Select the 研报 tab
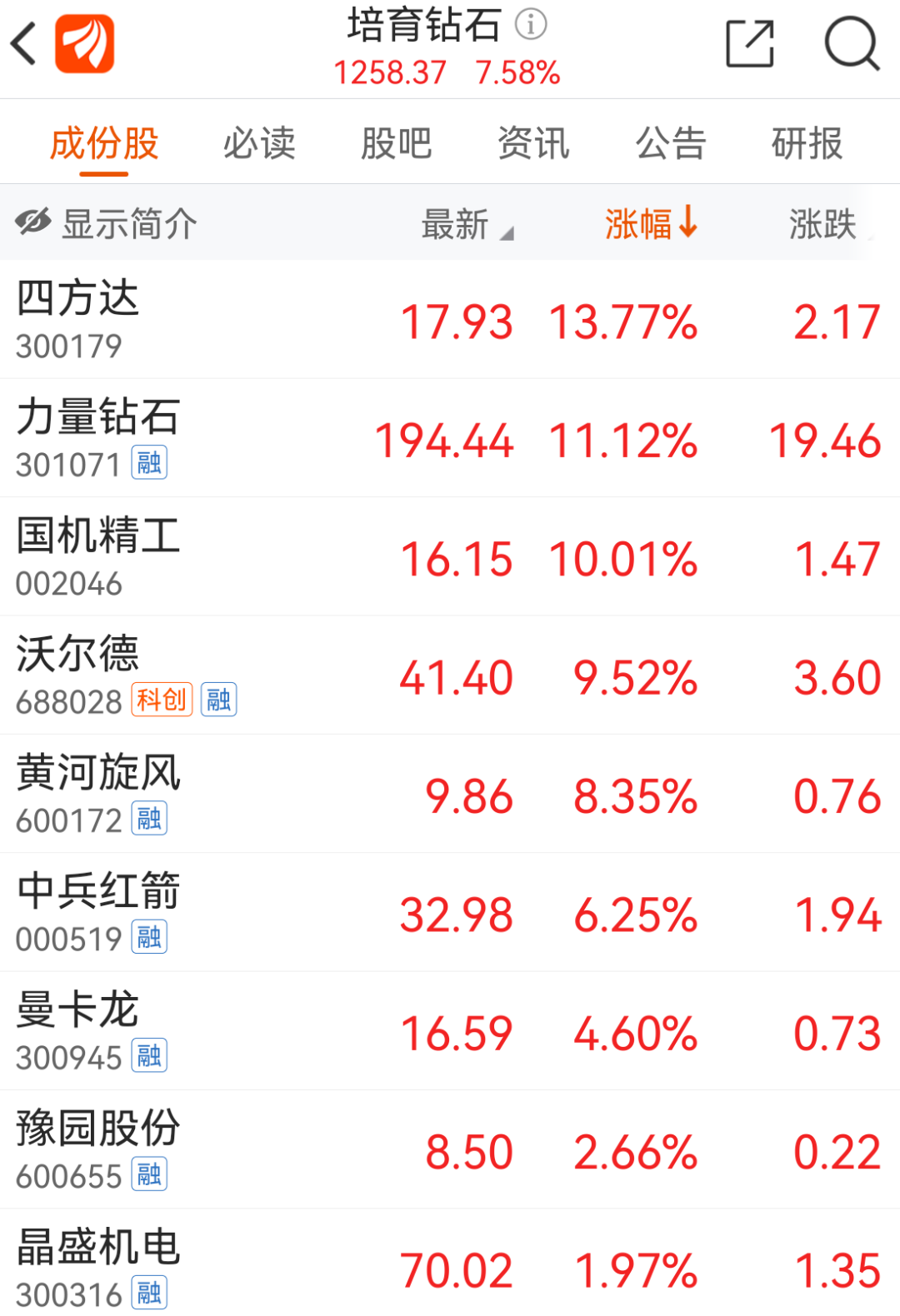 (x=807, y=143)
